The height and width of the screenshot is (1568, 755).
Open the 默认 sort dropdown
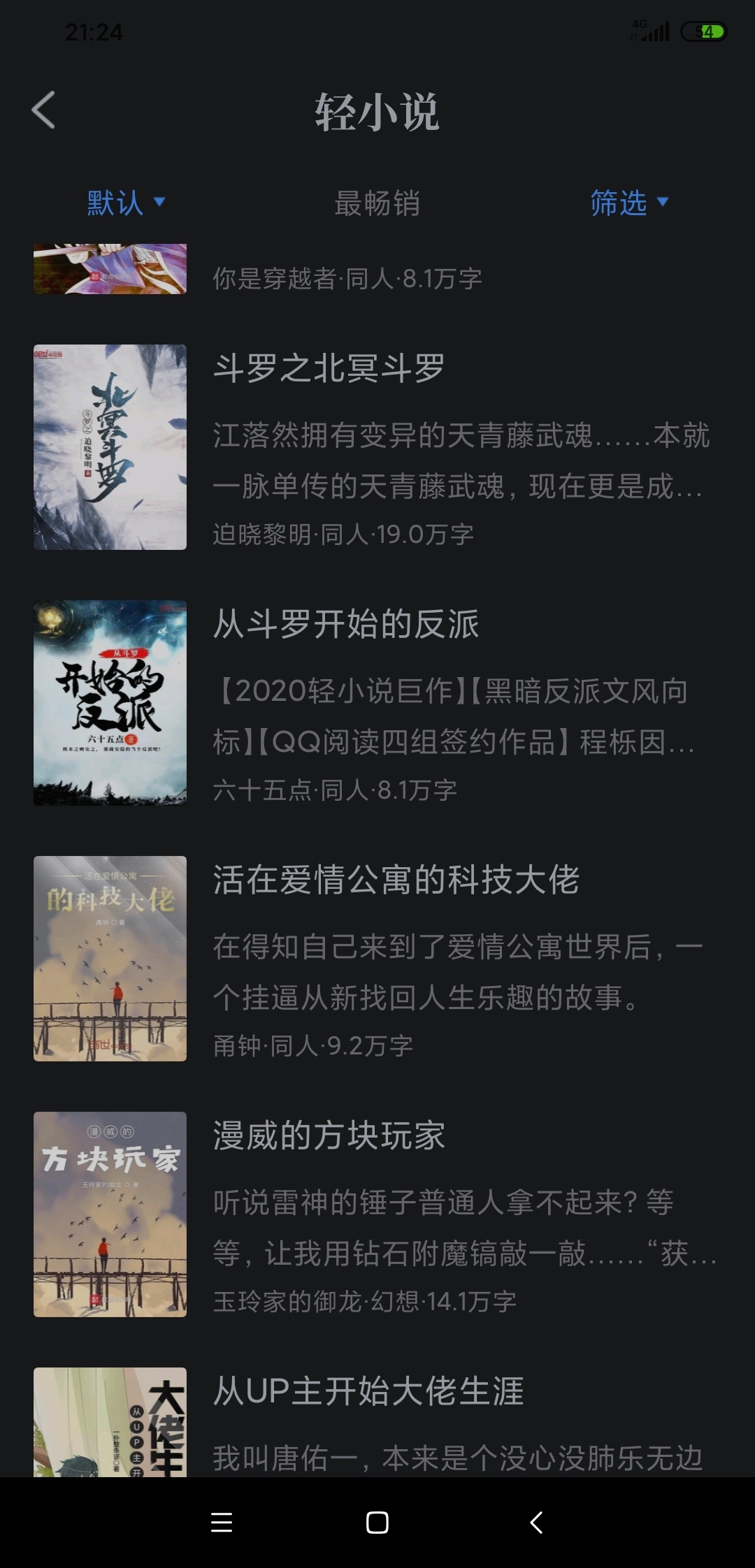(x=126, y=203)
